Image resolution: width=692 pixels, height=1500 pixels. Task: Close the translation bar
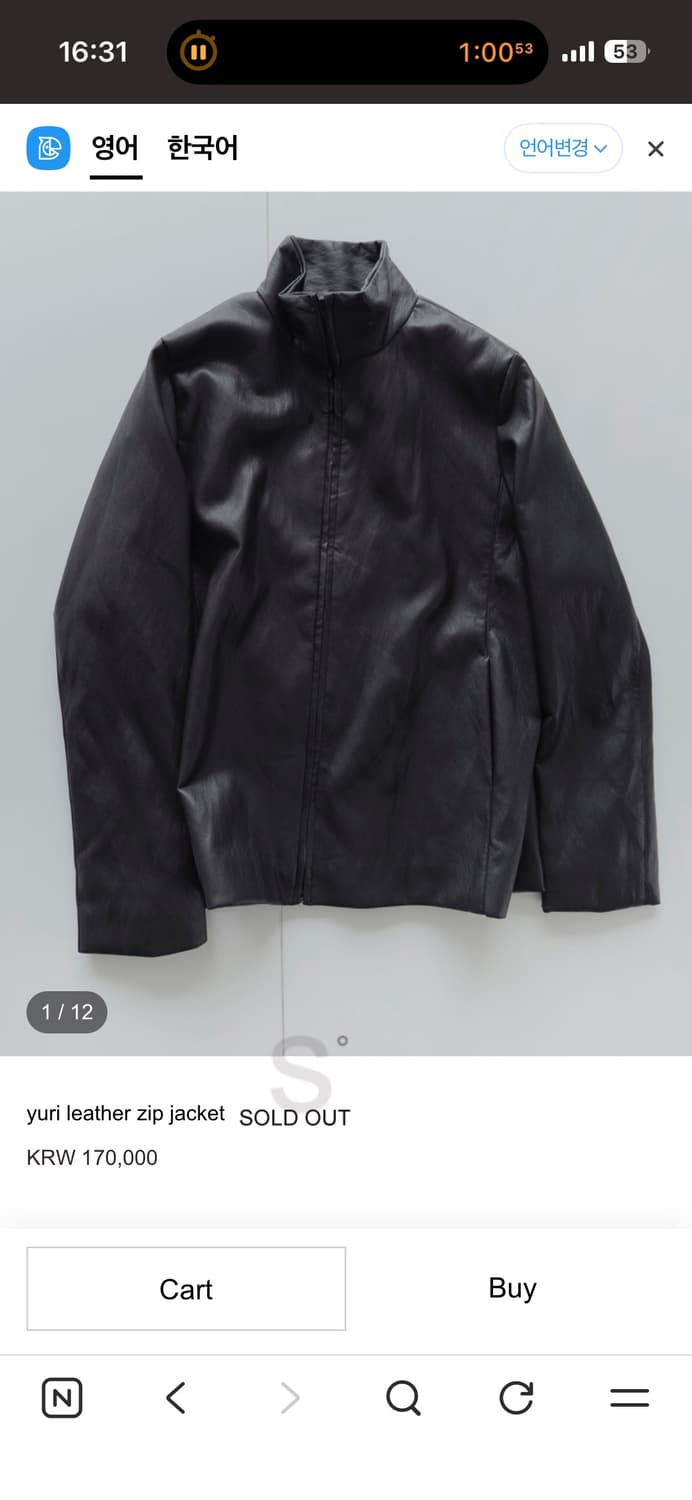coord(656,149)
